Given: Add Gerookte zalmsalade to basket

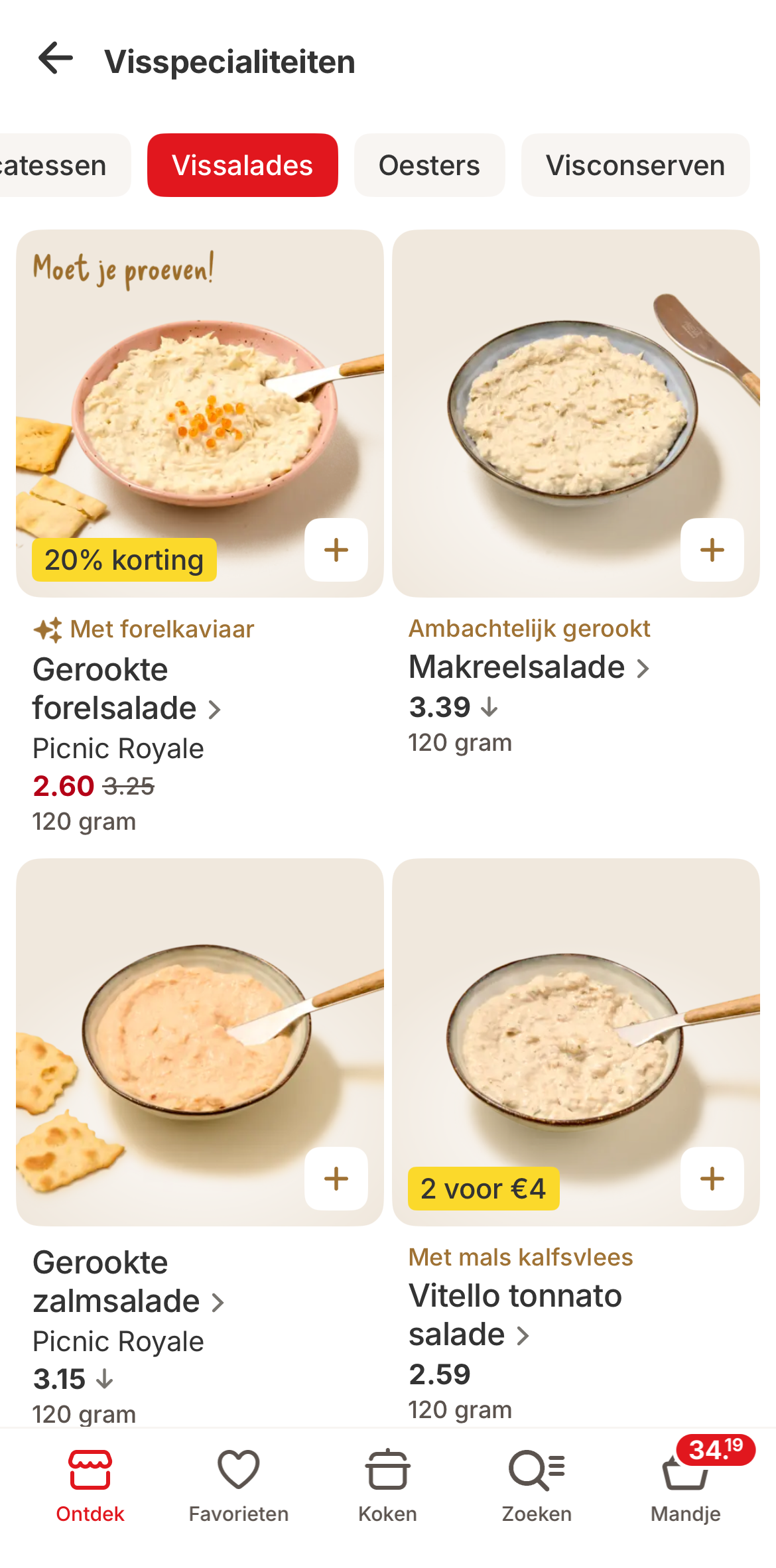Looking at the screenshot, I should pos(336,1179).
